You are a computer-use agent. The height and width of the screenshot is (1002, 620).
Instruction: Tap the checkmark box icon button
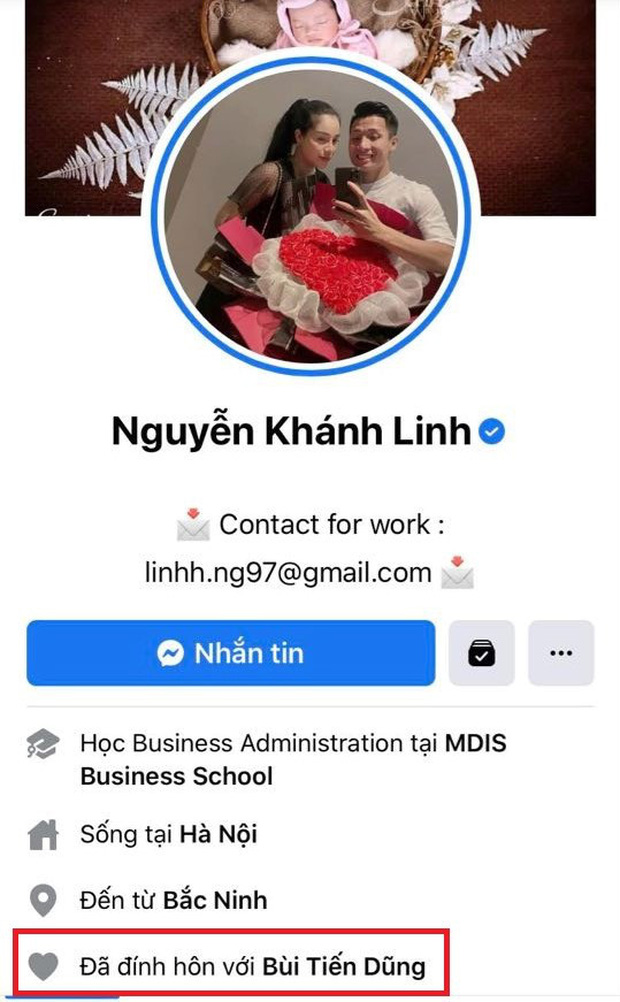pyautogui.click(x=481, y=653)
